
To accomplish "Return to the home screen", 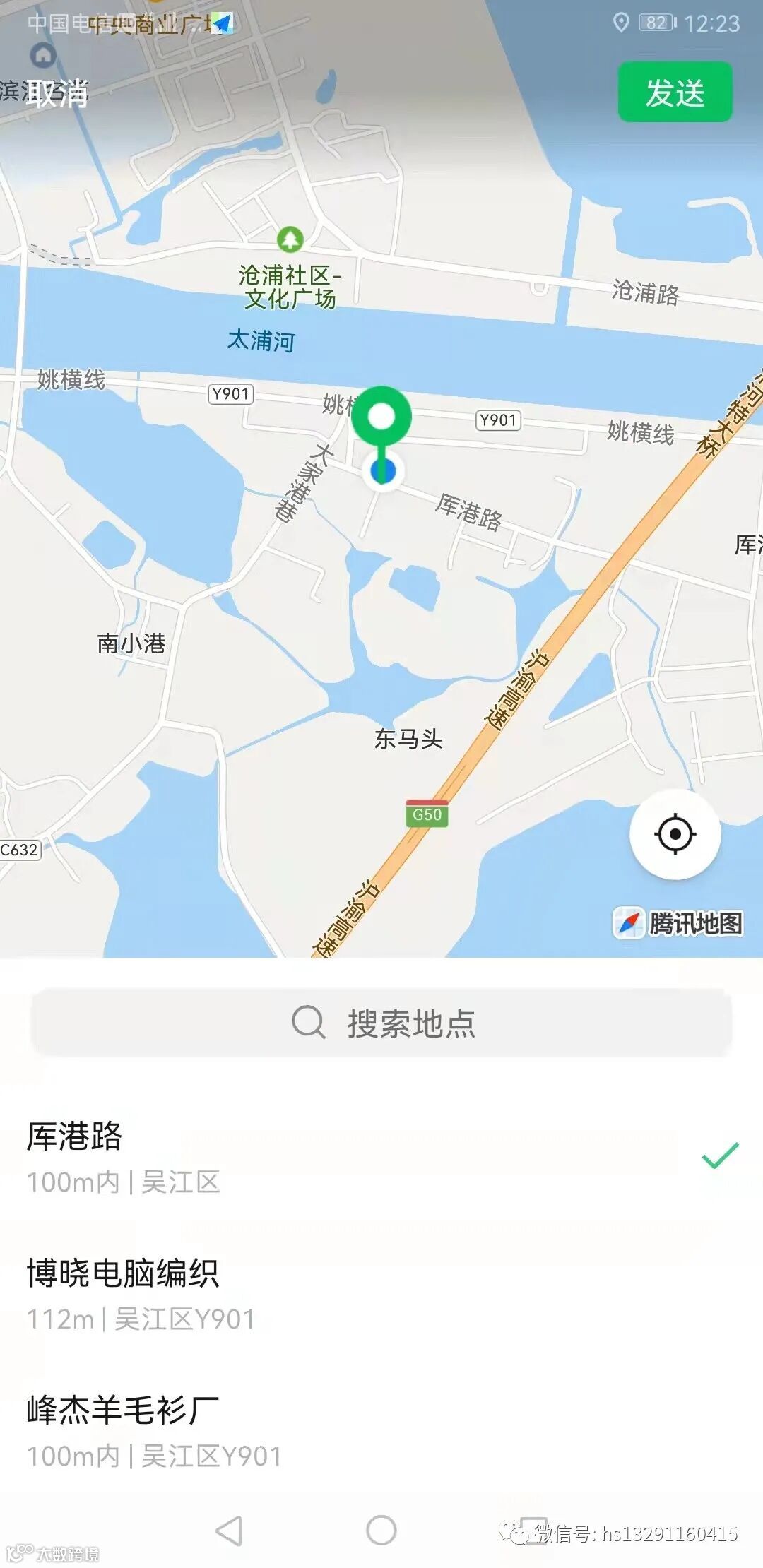I will click(381, 1531).
